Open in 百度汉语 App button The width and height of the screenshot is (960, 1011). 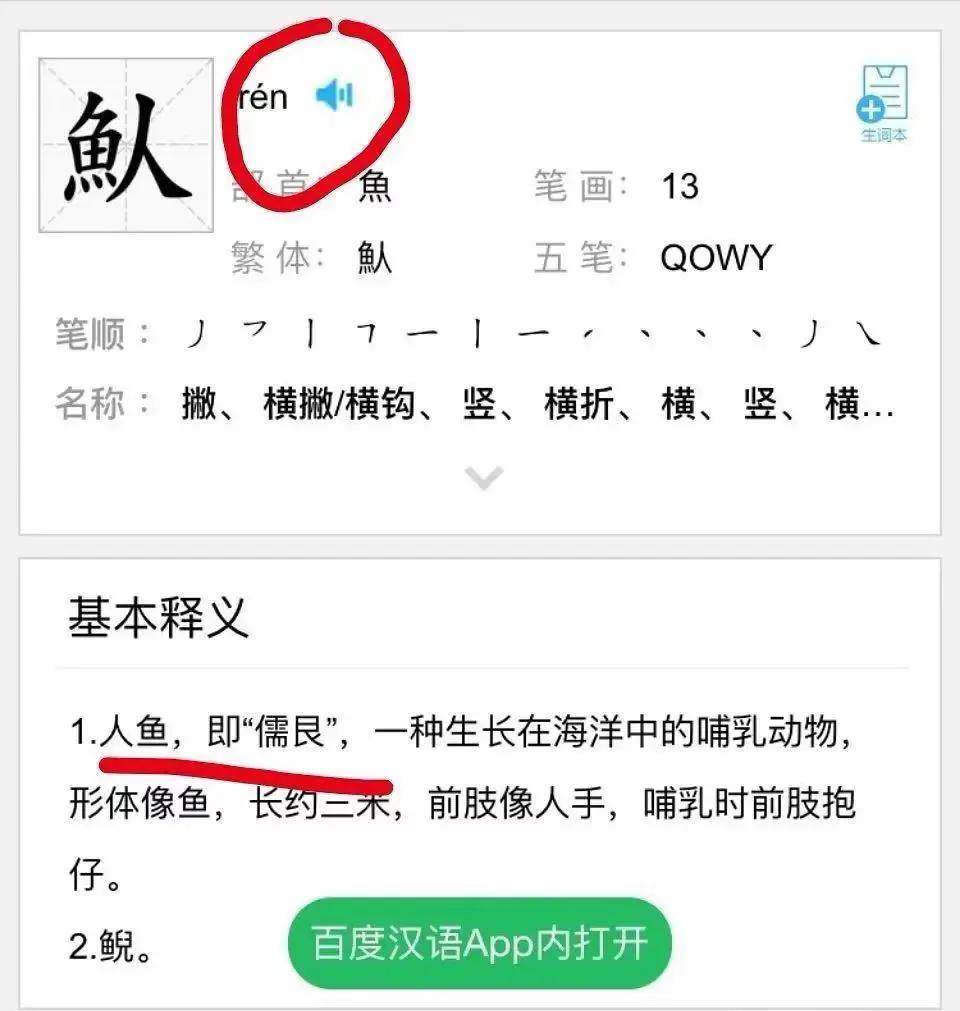click(x=479, y=943)
